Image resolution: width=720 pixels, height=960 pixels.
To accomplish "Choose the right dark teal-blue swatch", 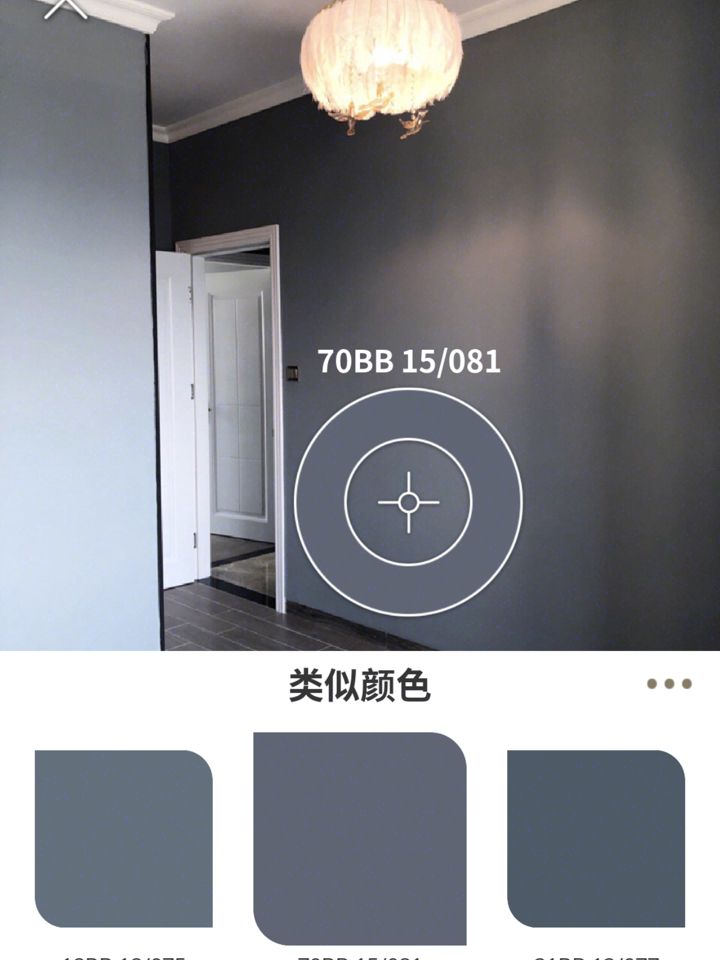I will [x=596, y=838].
